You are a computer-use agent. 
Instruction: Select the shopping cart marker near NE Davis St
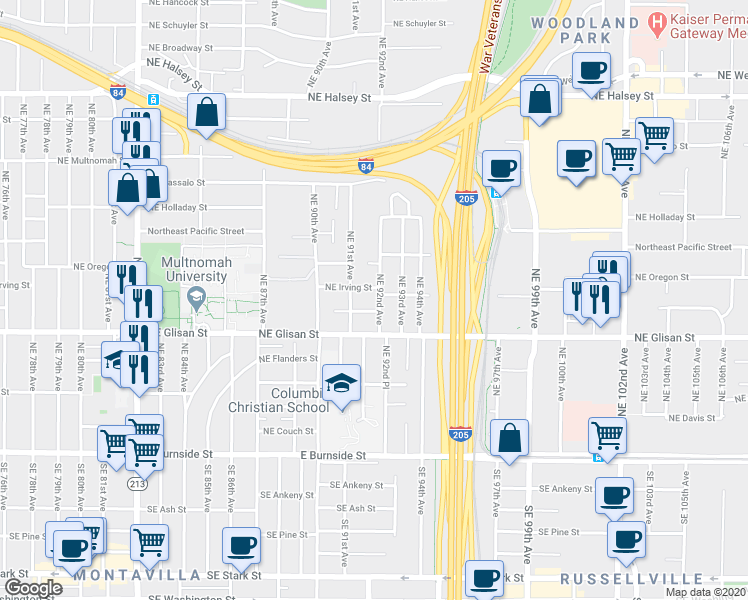[x=607, y=437]
